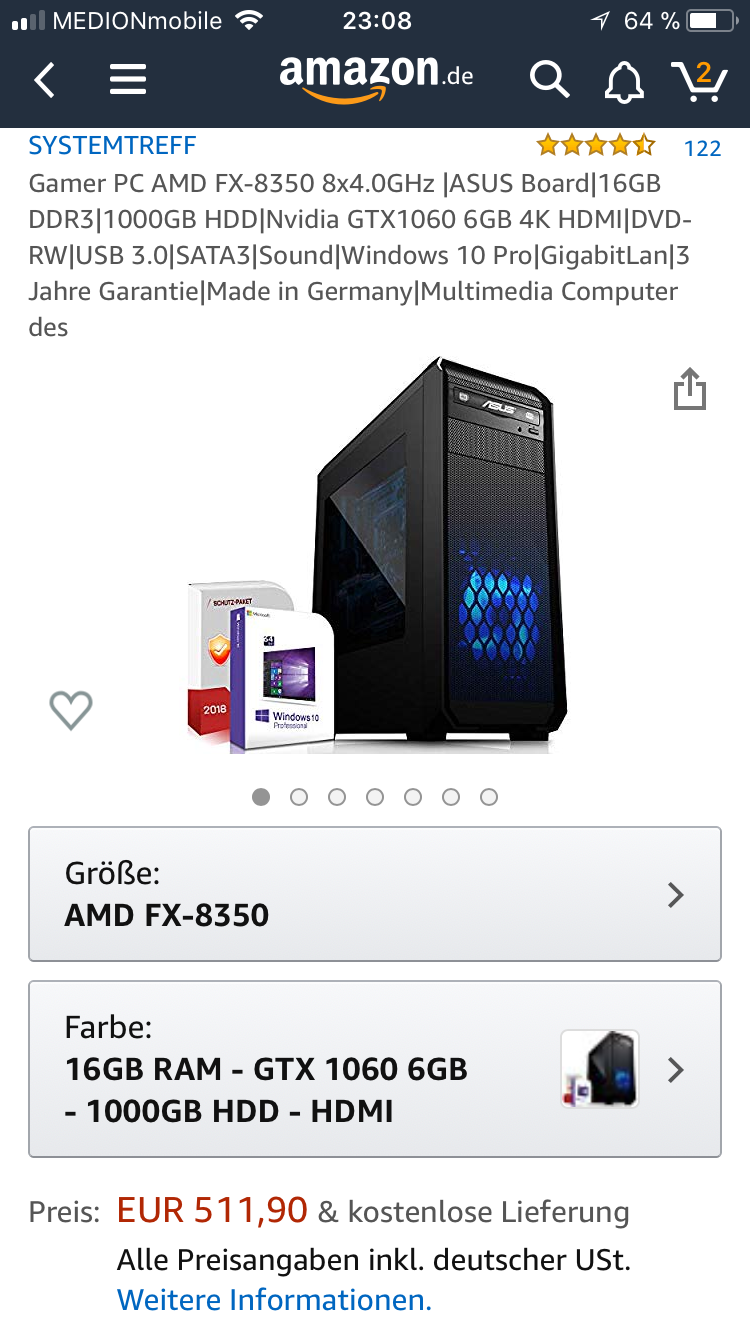Viewport: 750px width, 1334px height.
Task: Open the 122 customer reviews
Action: click(x=701, y=148)
